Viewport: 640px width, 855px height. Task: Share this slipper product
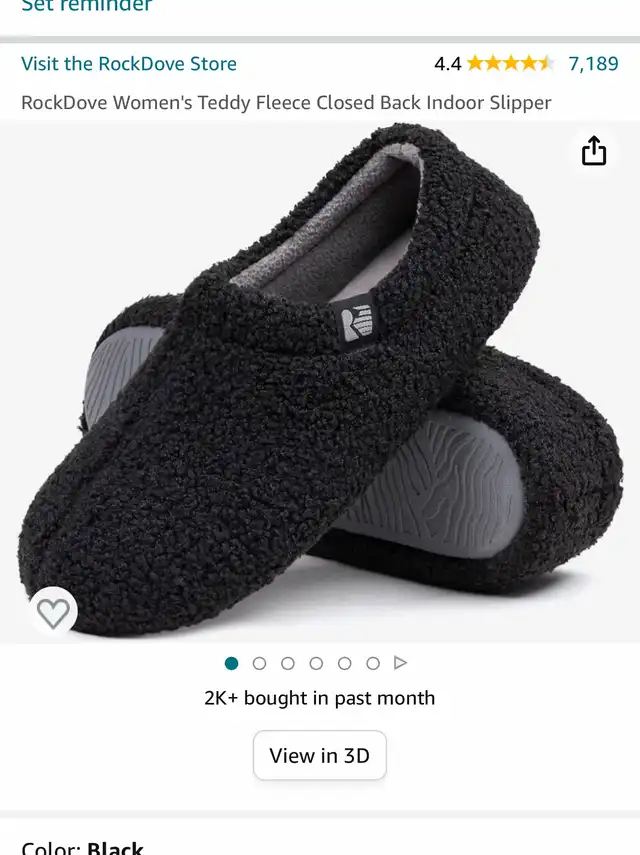click(x=594, y=151)
